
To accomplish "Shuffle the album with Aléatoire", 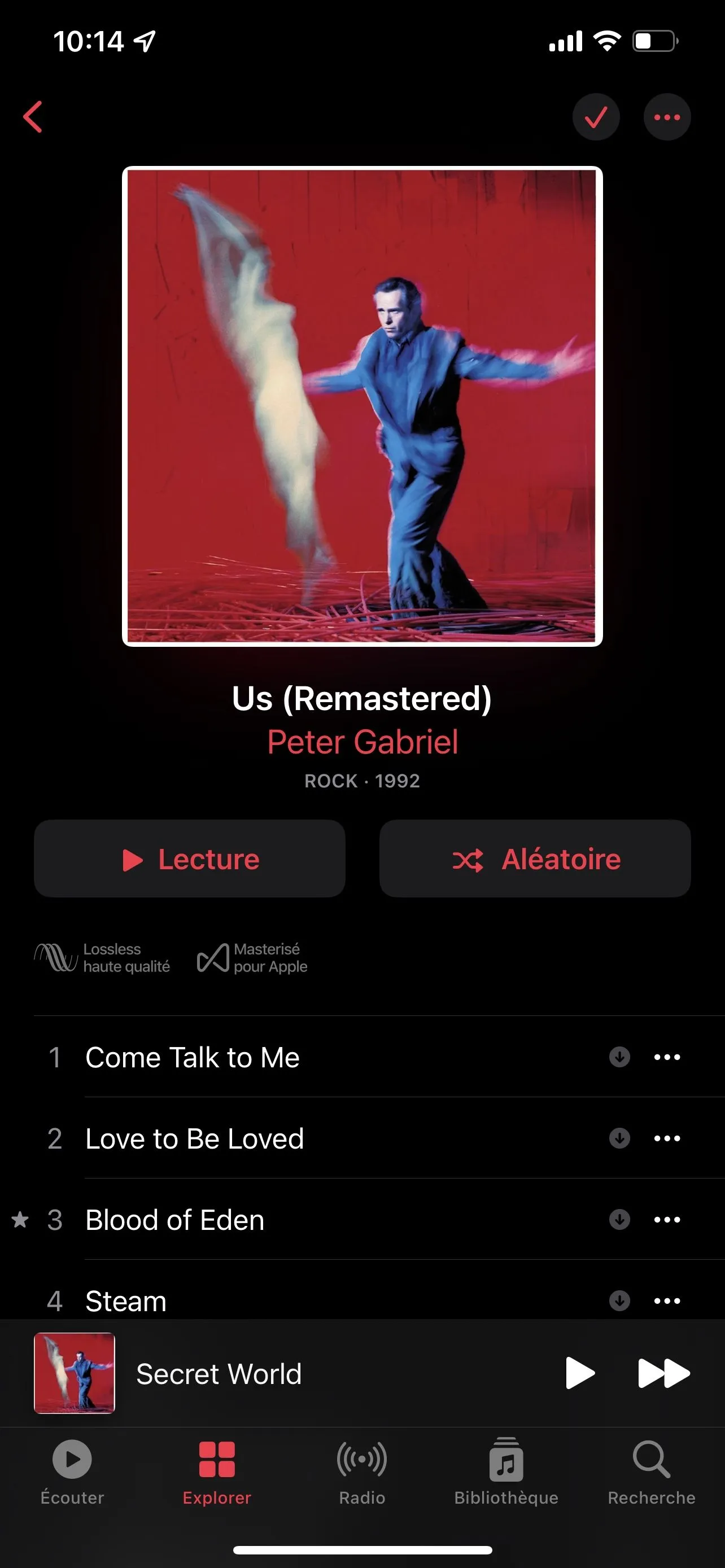I will tap(535, 859).
